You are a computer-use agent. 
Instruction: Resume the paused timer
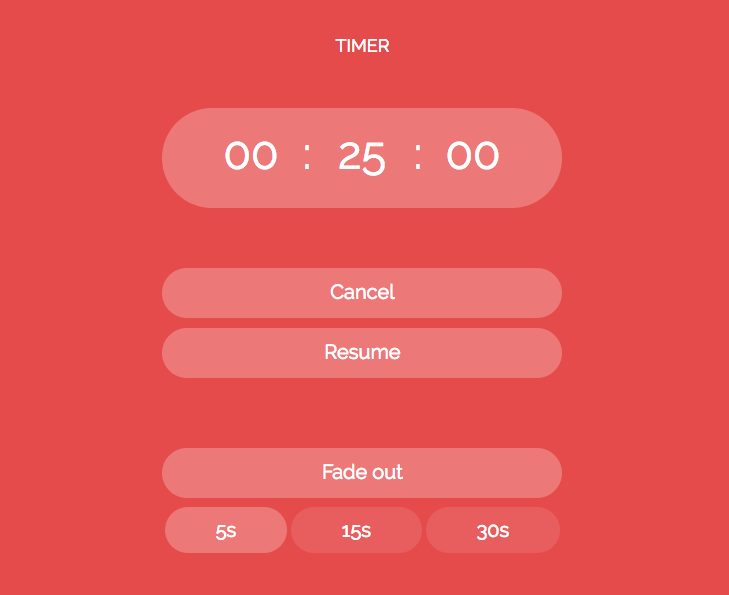(361, 352)
